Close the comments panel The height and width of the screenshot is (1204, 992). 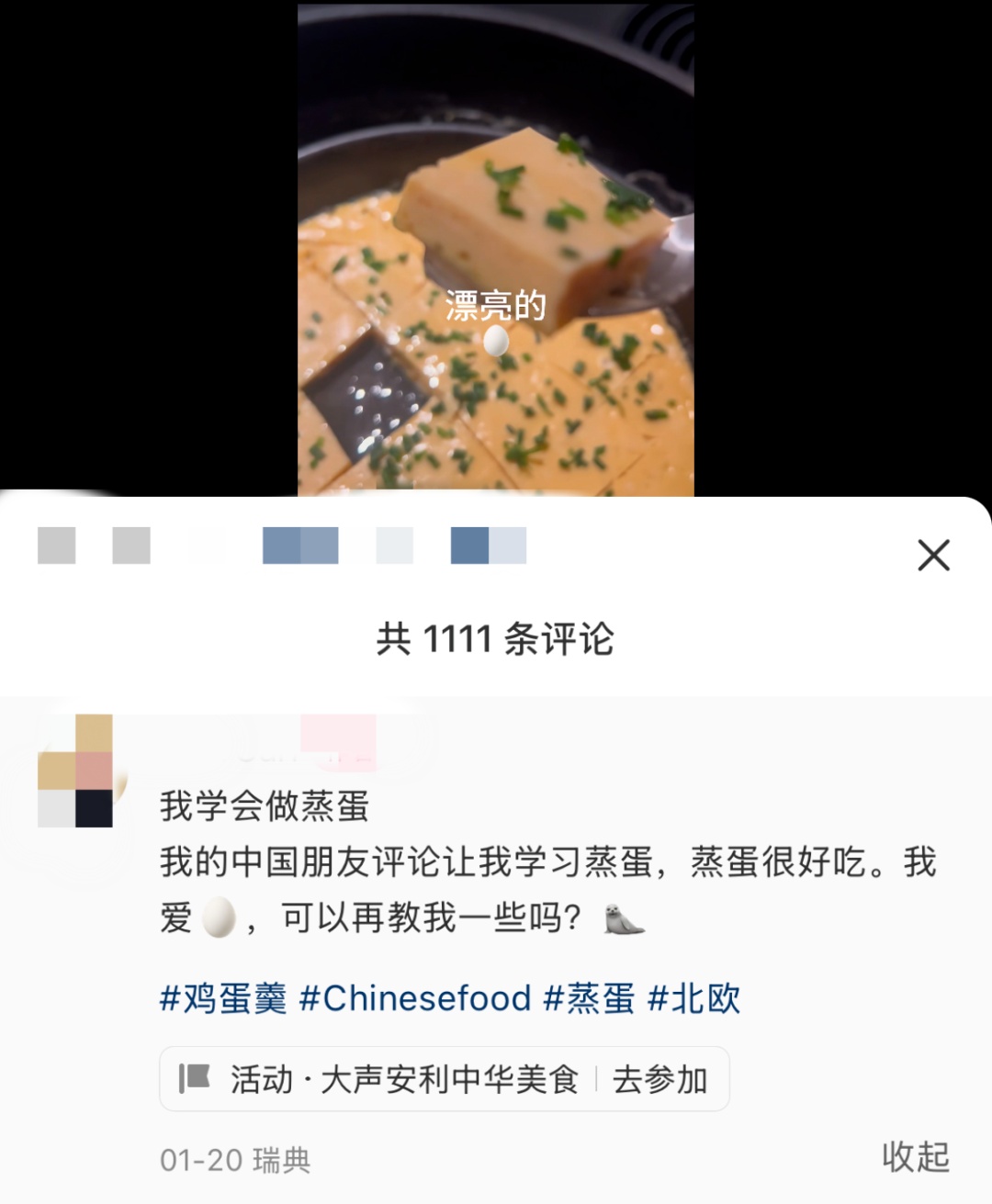coord(933,555)
